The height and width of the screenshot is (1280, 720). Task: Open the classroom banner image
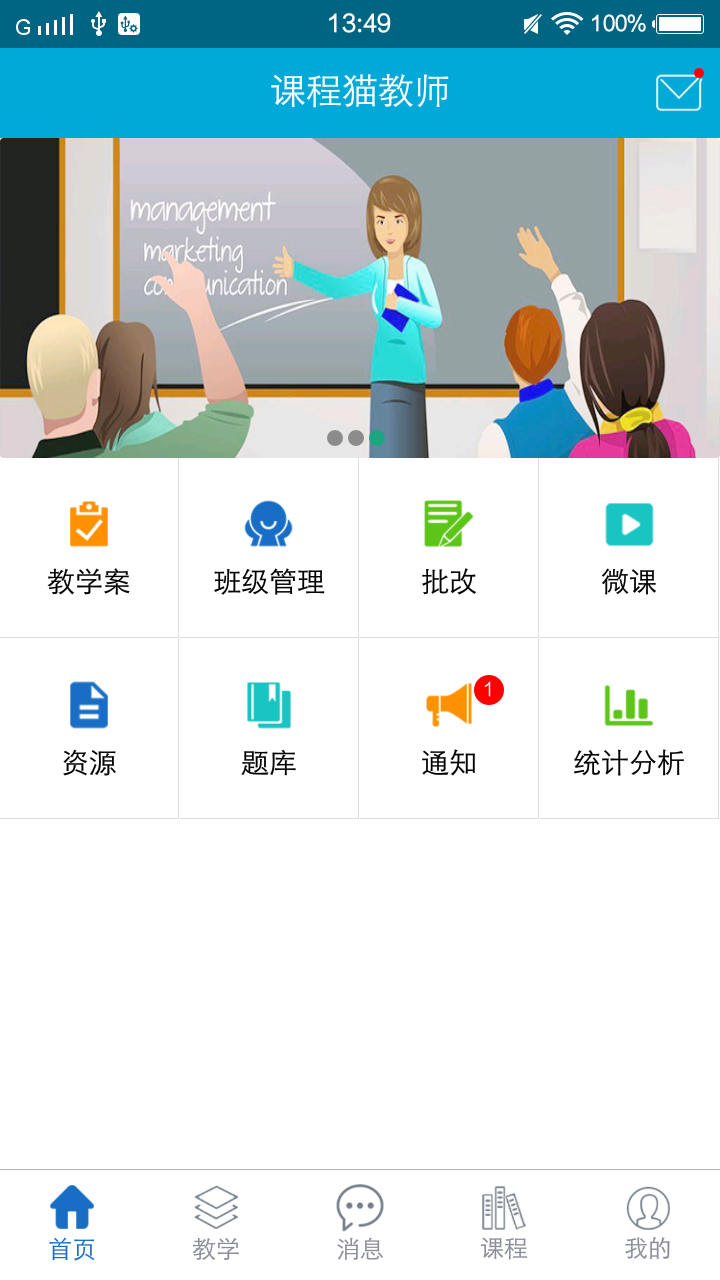(360, 297)
